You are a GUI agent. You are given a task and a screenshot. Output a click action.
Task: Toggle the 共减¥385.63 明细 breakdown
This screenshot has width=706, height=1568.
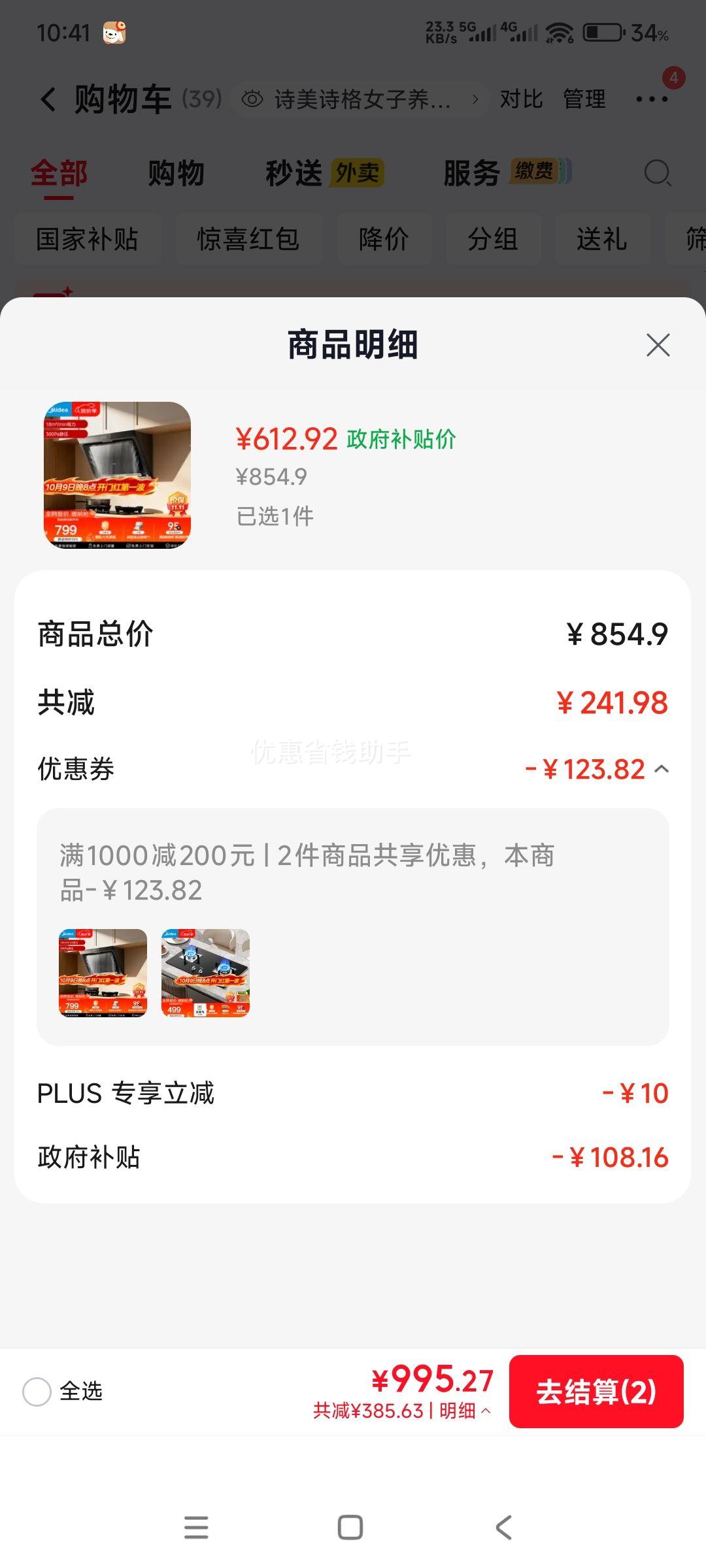coord(401,1411)
